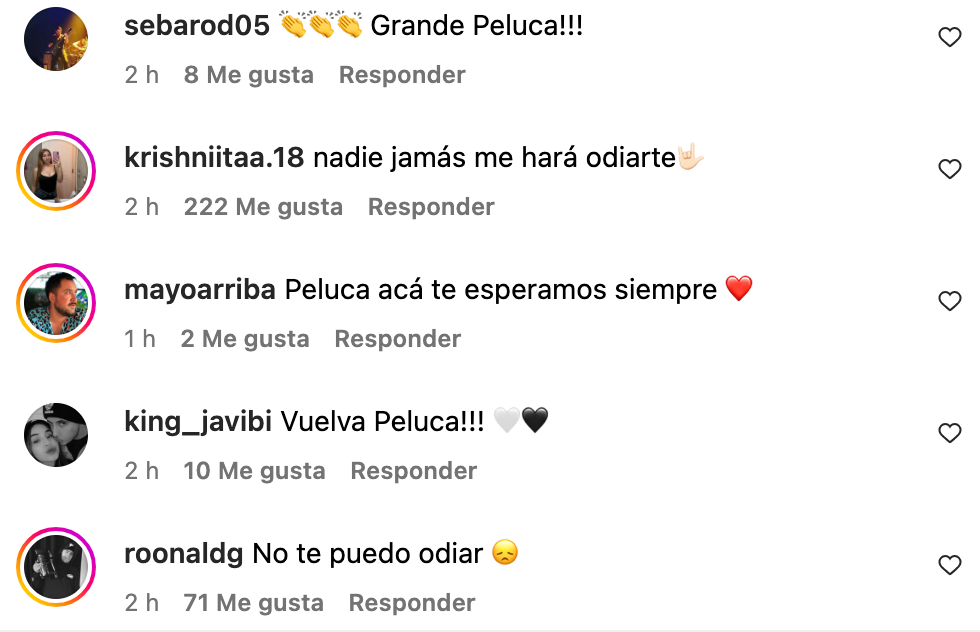This screenshot has width=980, height=632.
Task: Like king_javibi's Vuelva Peluca comment
Action: pos(949,434)
